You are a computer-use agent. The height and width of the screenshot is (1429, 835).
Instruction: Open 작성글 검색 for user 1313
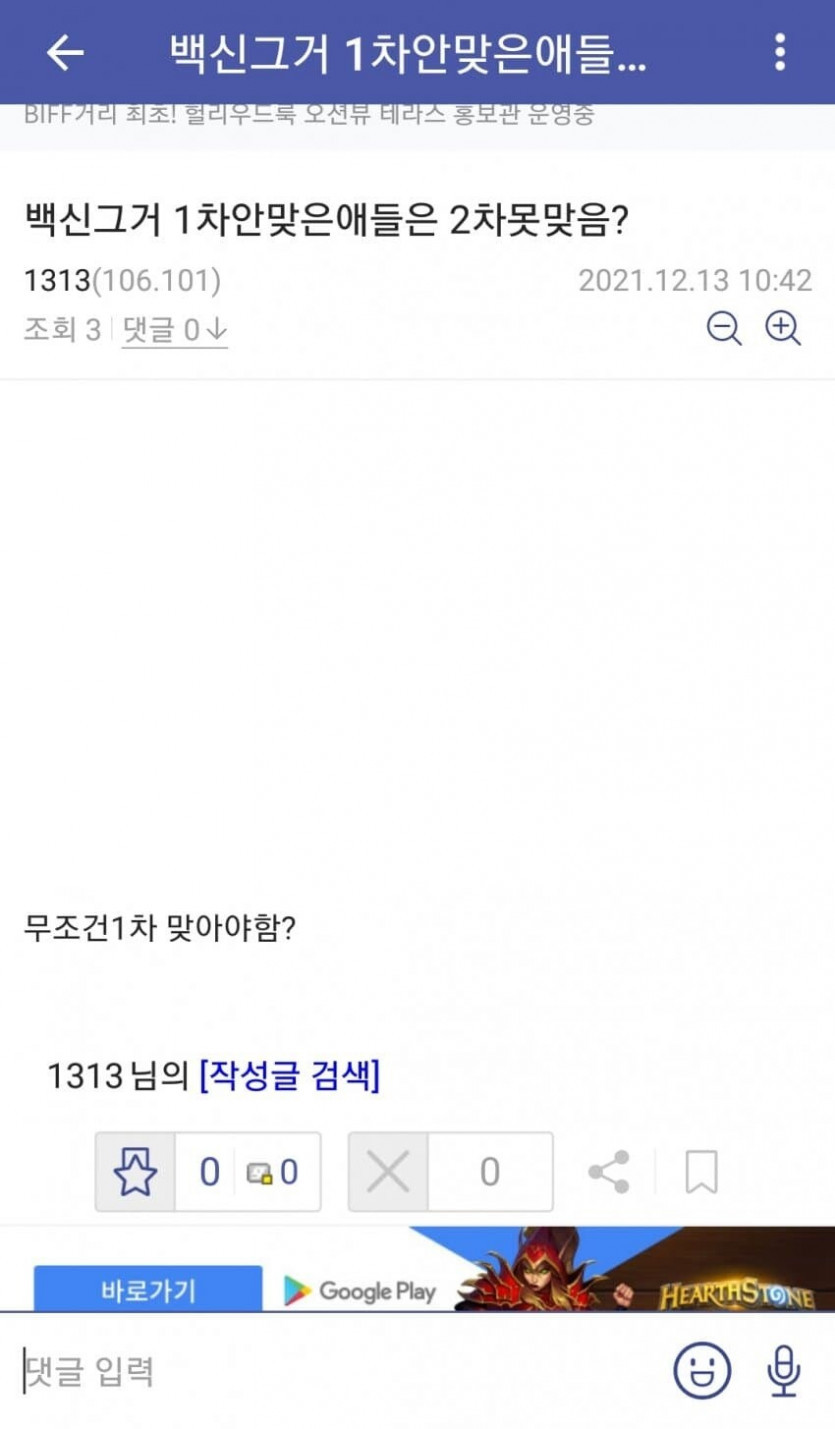289,1077
